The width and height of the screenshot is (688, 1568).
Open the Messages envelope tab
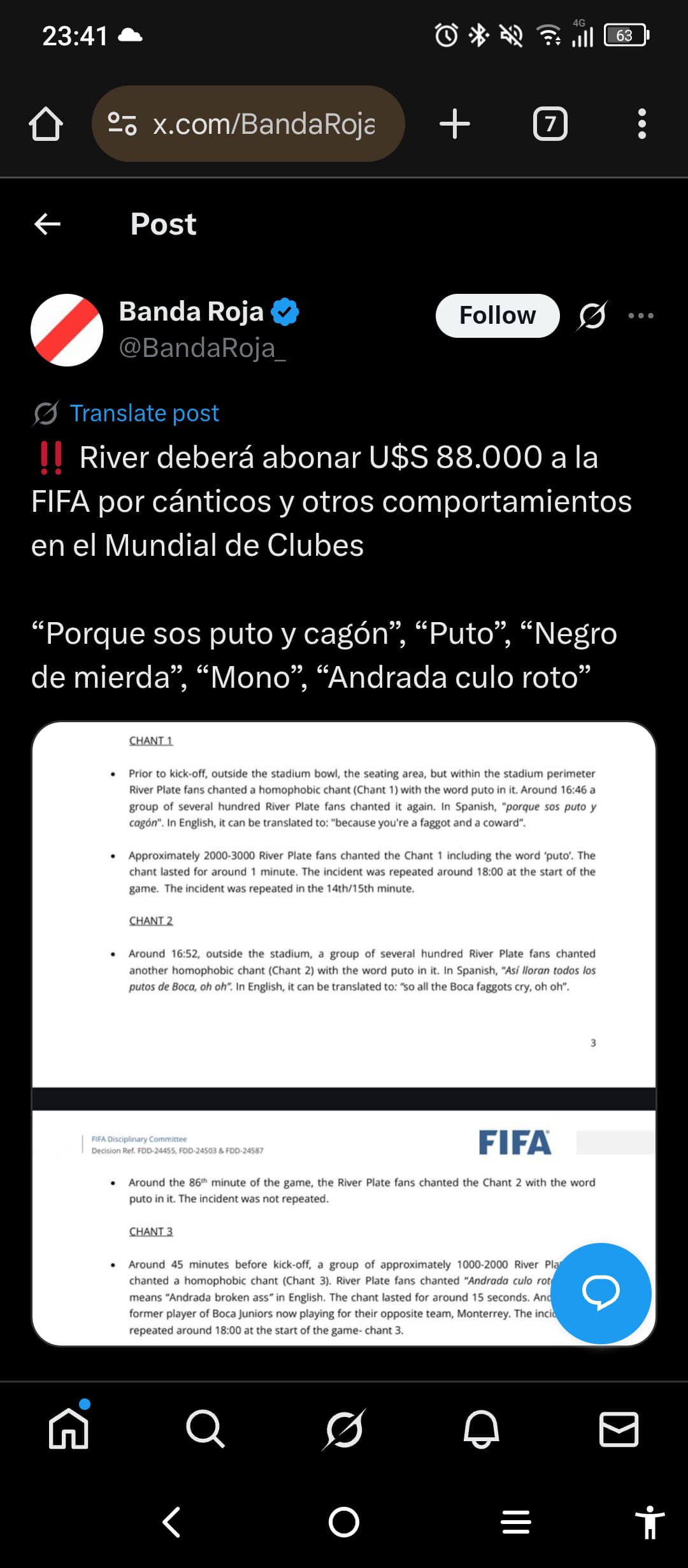coord(619,1429)
